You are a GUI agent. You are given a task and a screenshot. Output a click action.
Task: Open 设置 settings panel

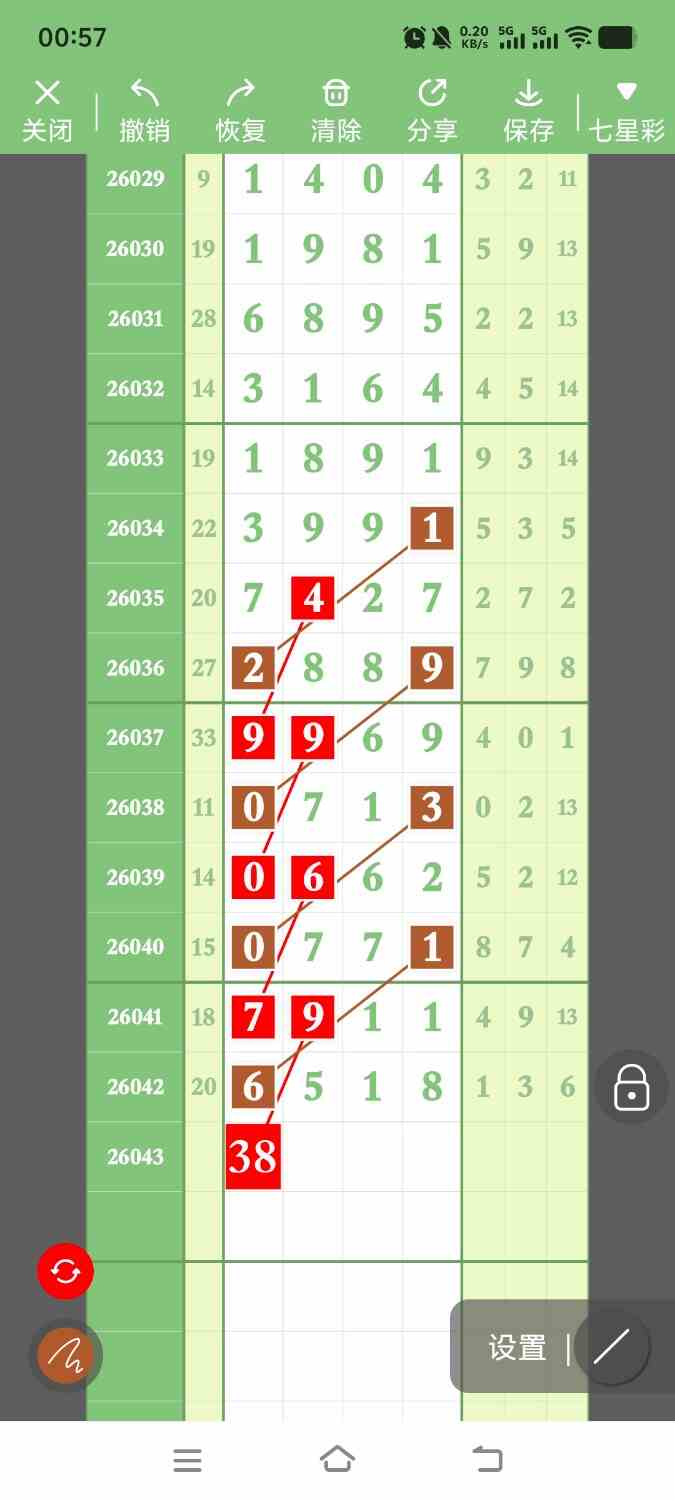[517, 1348]
